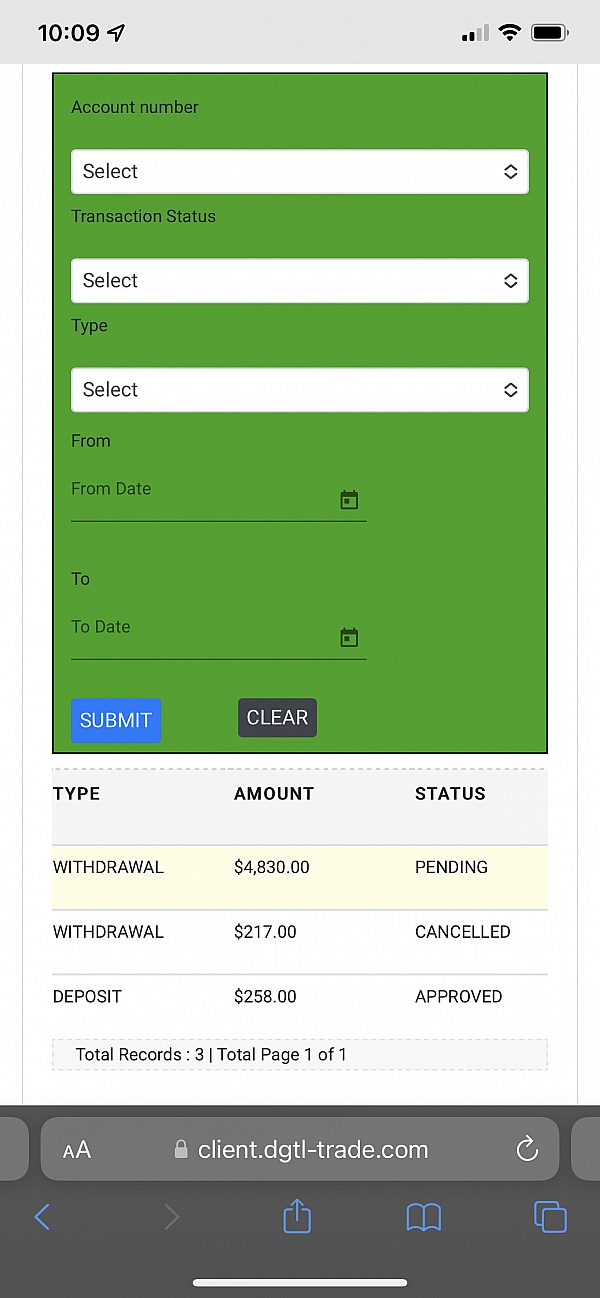Share this page from the Safari toolbar
The image size is (600, 1298).
coord(297,1215)
